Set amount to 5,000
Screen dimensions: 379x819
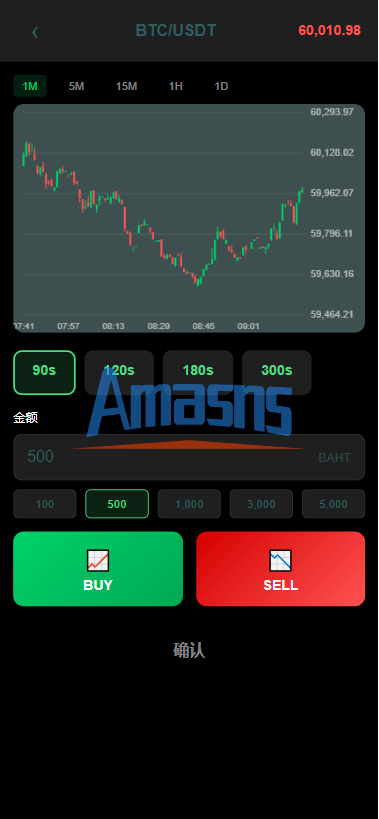334,504
